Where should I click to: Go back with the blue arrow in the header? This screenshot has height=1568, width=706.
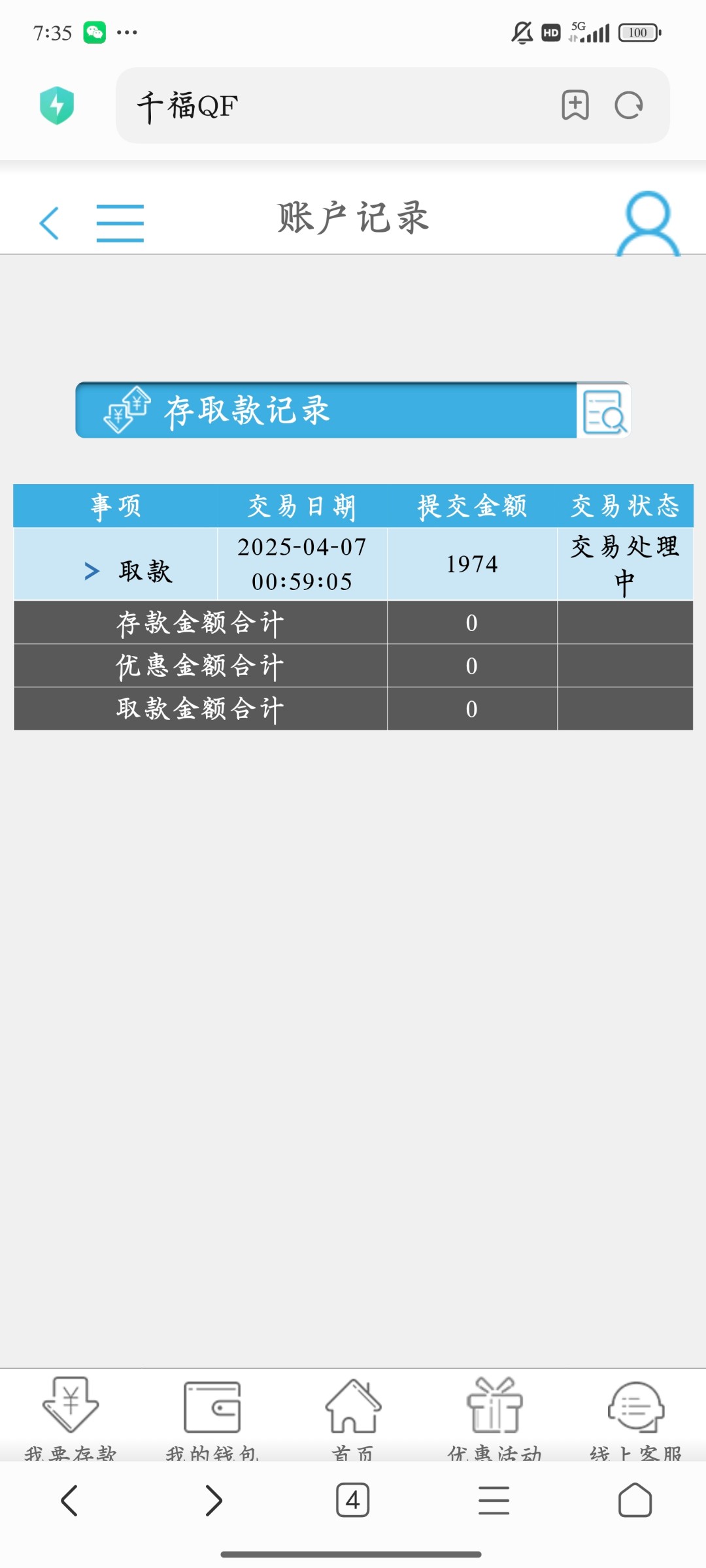(50, 223)
